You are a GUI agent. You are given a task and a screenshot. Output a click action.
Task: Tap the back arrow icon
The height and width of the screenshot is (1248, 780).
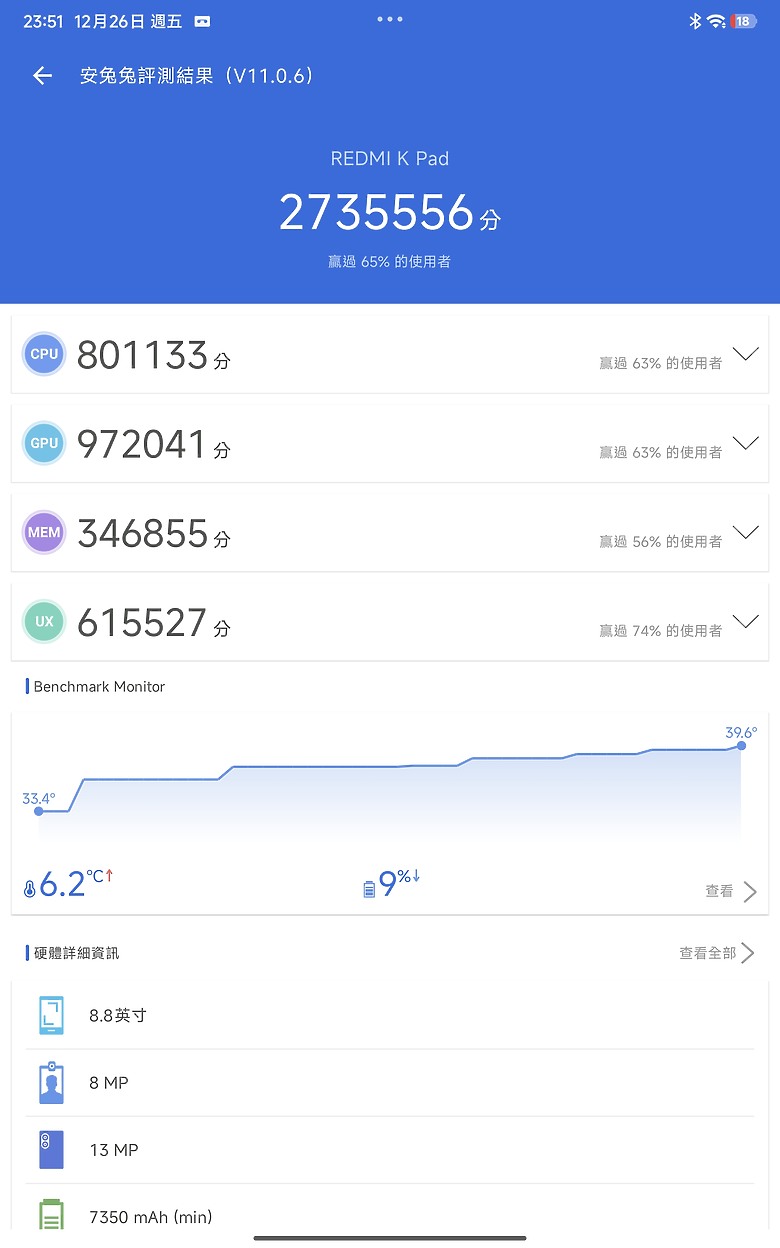(x=41, y=75)
